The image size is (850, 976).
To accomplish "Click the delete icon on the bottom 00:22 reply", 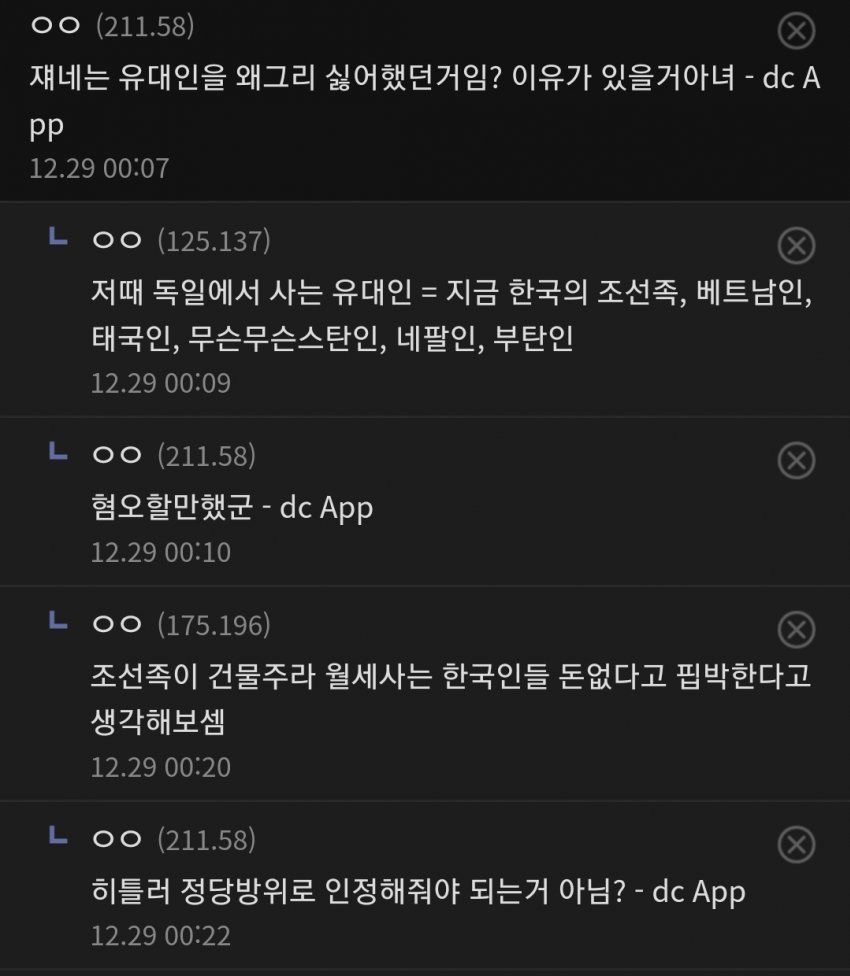I will (x=797, y=843).
